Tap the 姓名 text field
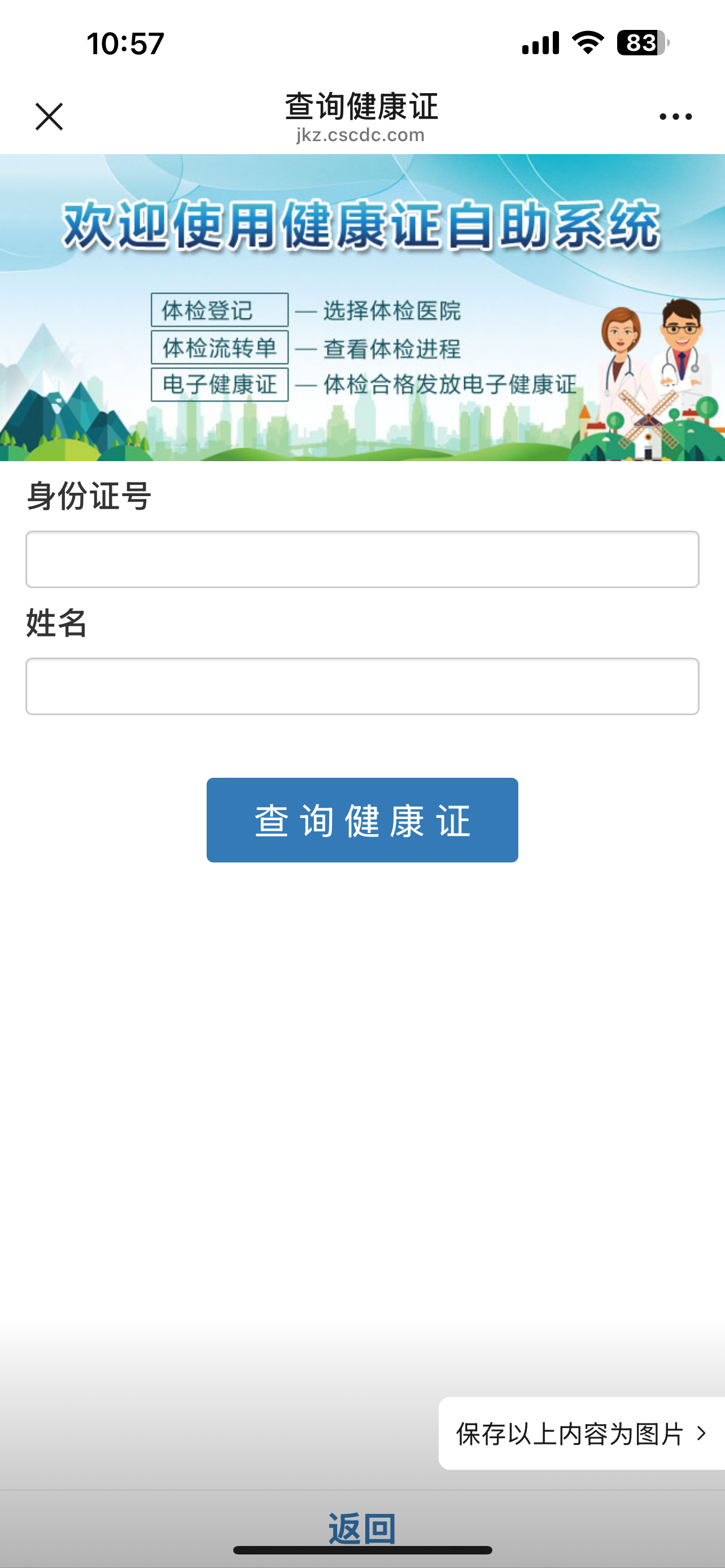Screen dimensions: 725x1568 point(362,686)
